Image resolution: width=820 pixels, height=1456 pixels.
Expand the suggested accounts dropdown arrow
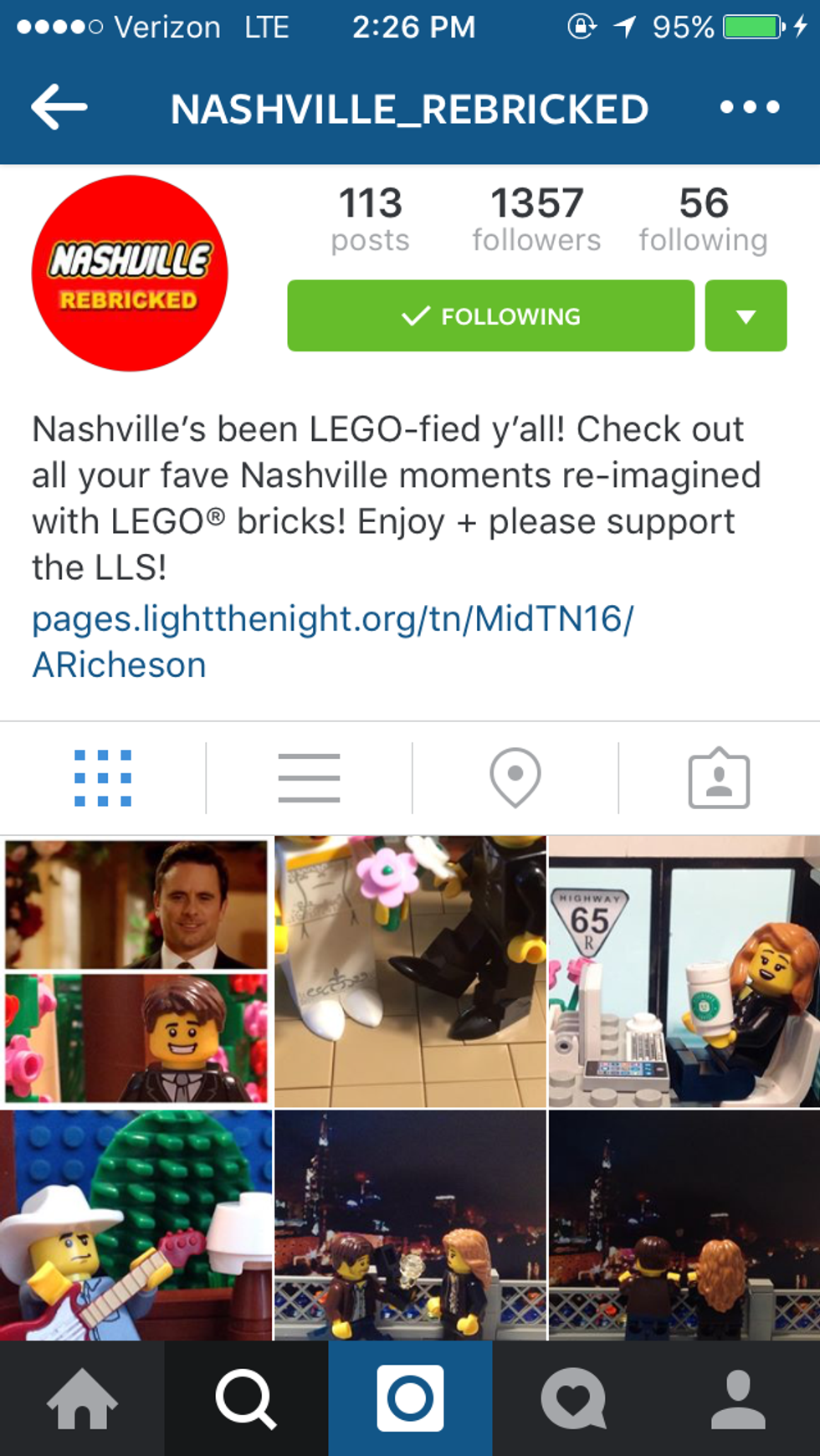point(746,316)
